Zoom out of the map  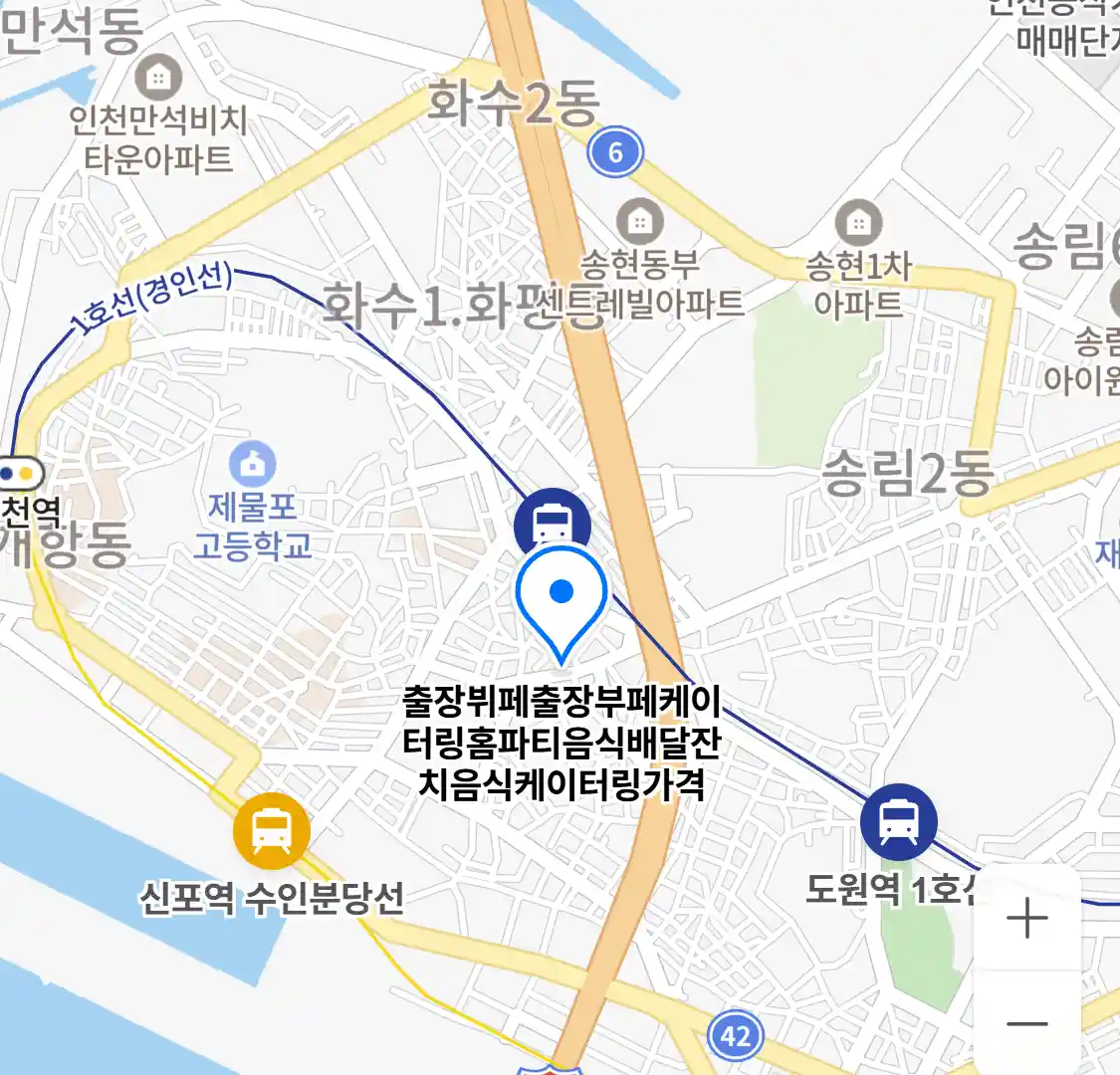point(1026,1023)
